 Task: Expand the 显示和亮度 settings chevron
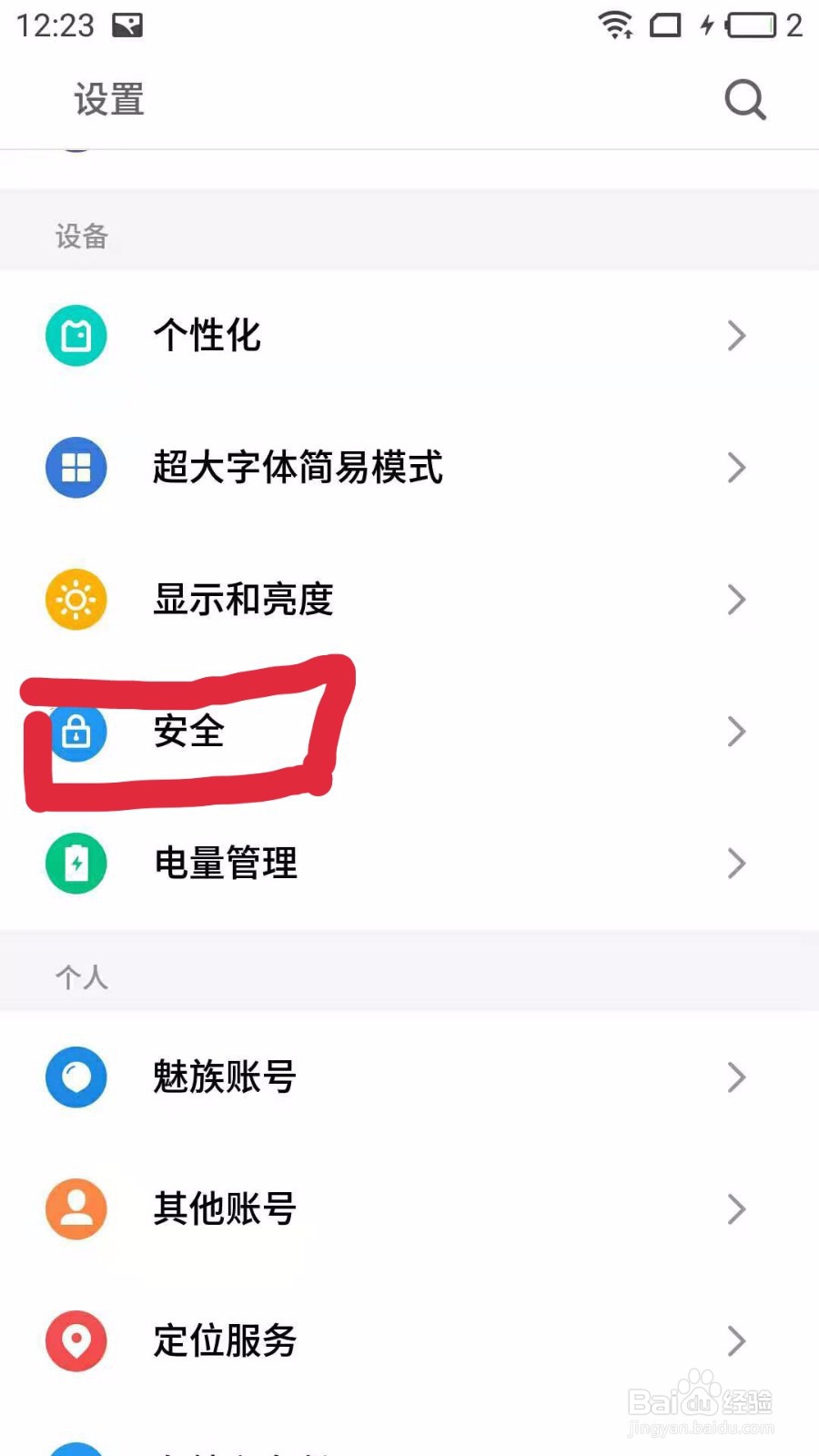coord(737,599)
